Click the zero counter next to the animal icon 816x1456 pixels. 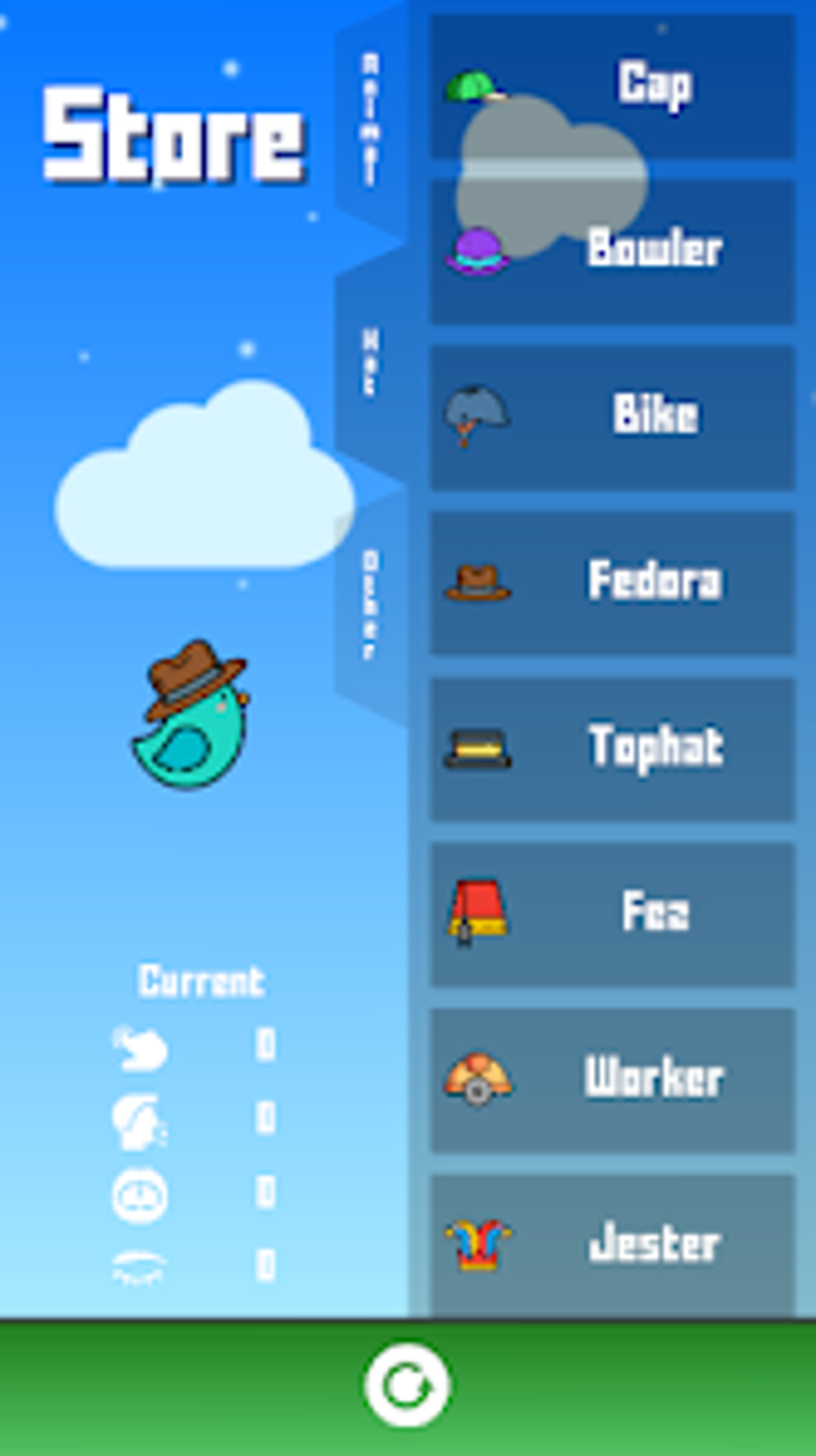point(264,1045)
